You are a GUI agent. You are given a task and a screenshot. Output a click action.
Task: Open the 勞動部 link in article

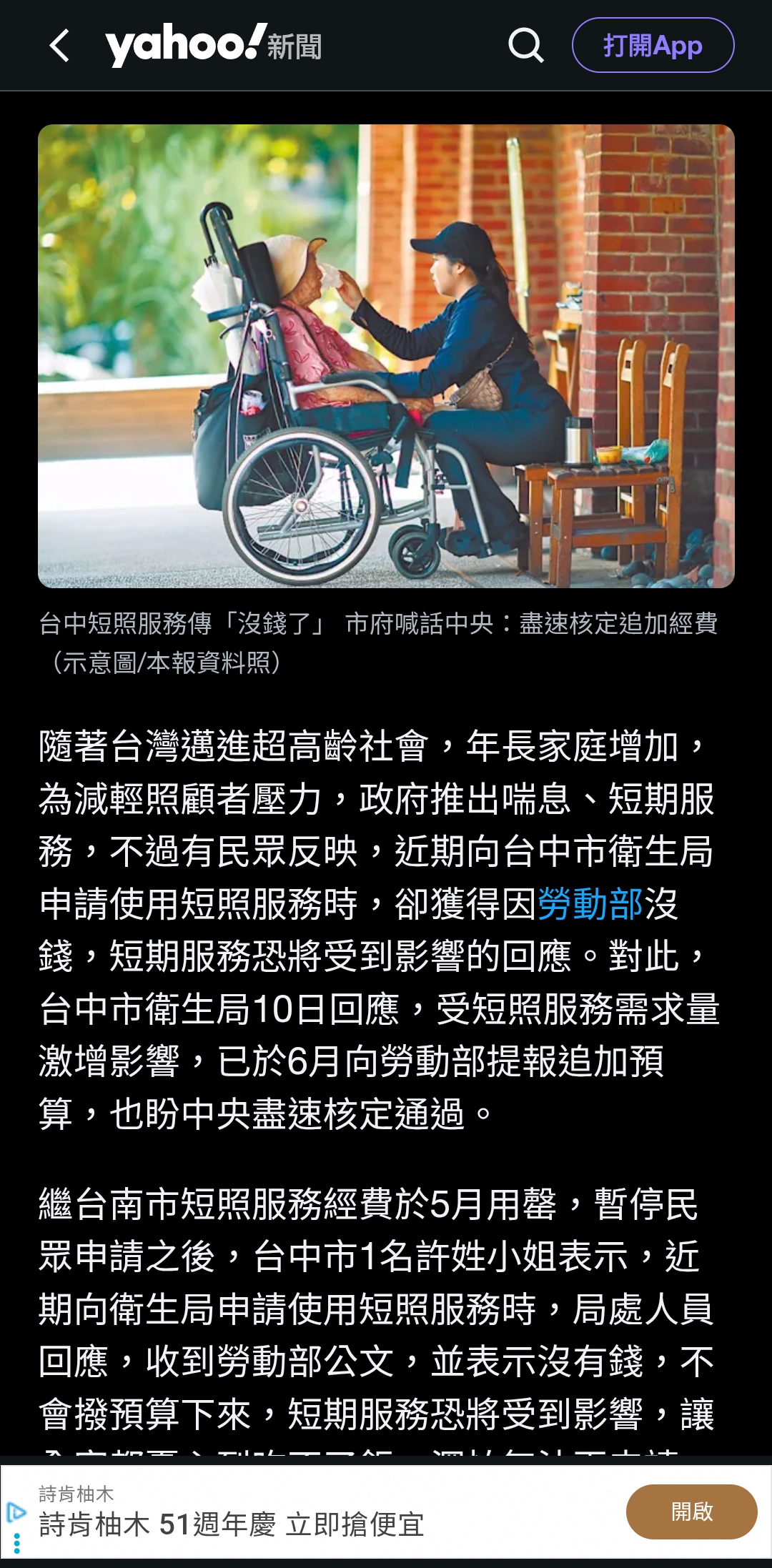[x=590, y=904]
